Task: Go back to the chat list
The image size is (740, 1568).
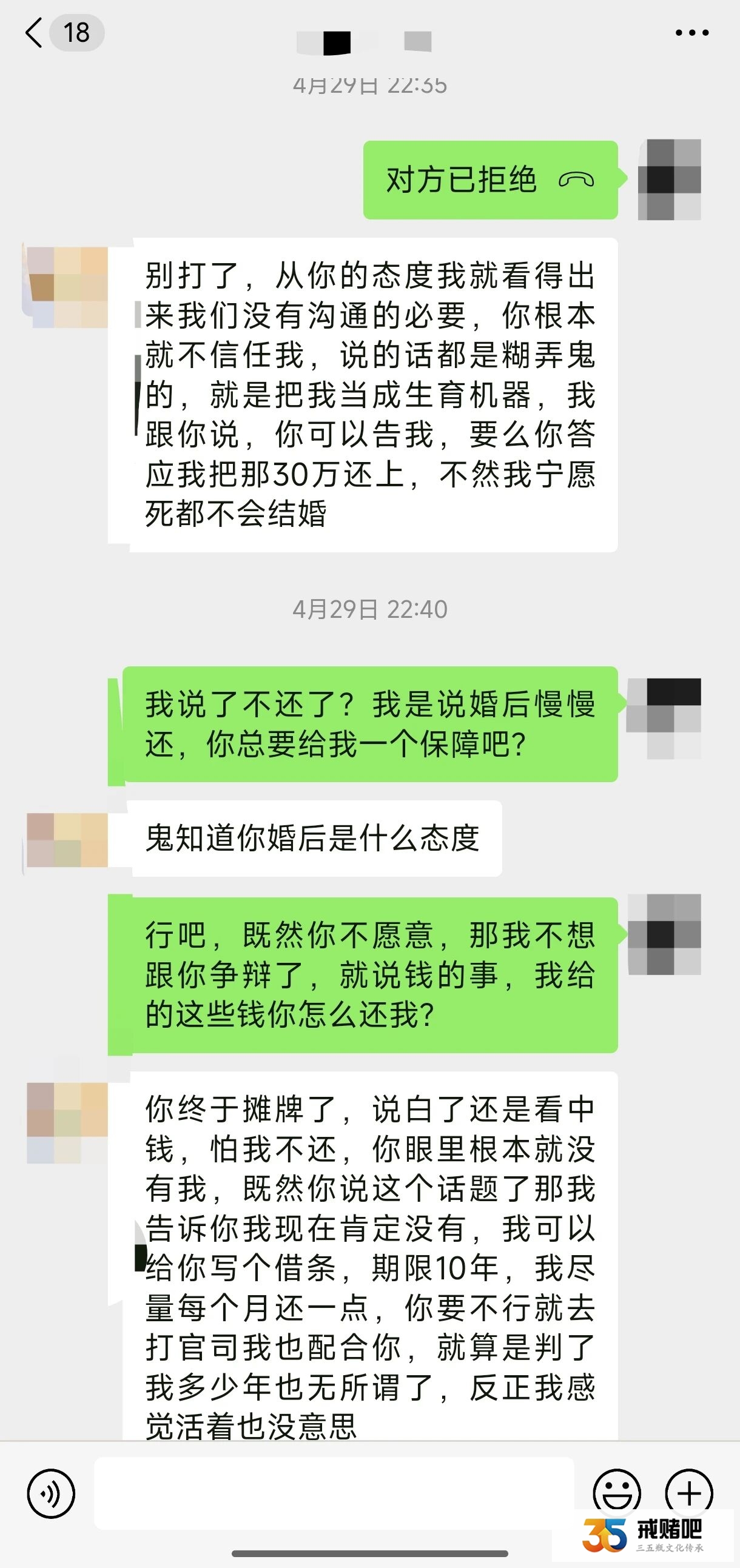Action: (x=35, y=33)
